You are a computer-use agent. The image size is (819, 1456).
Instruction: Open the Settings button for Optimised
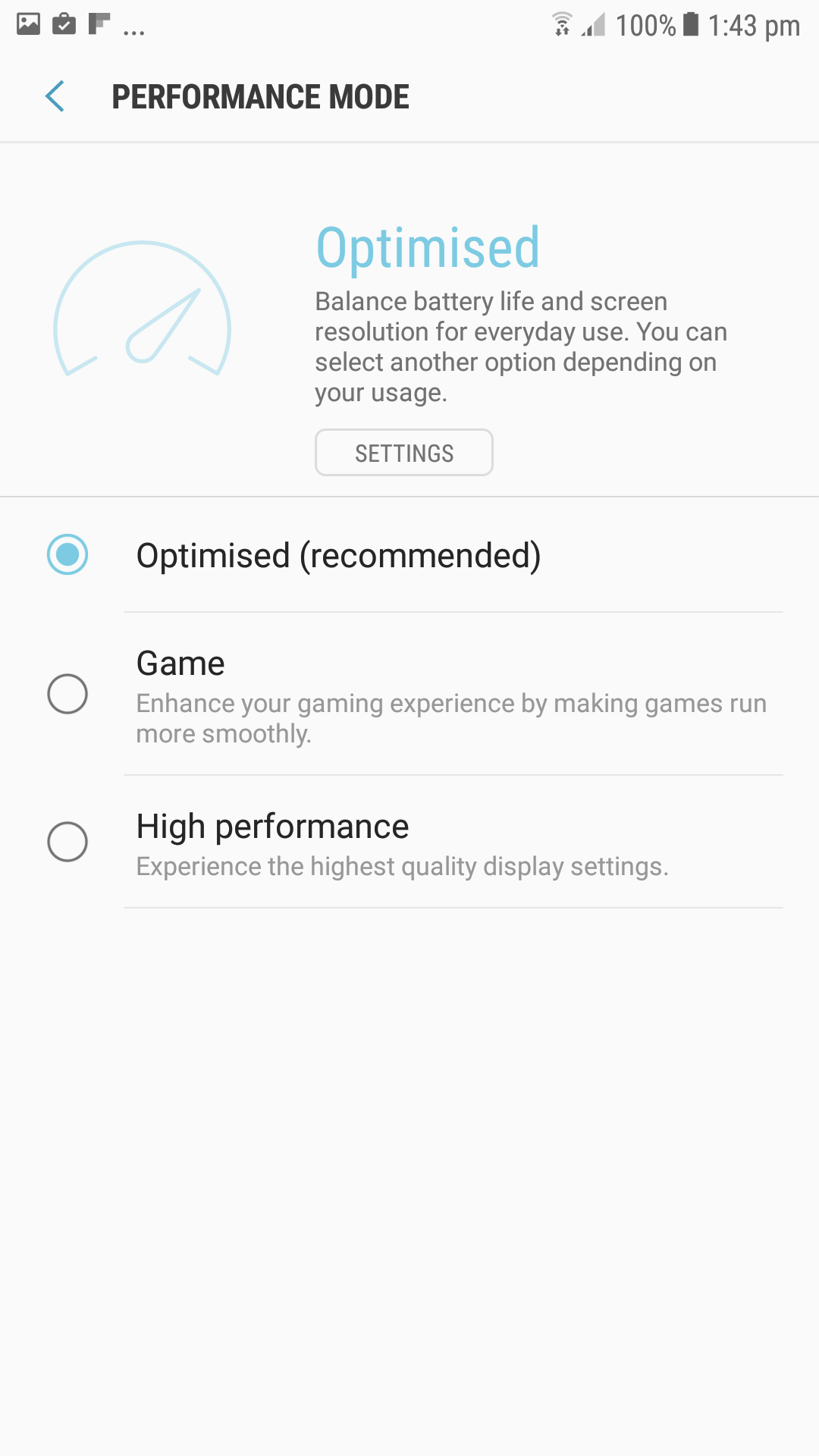(x=404, y=453)
